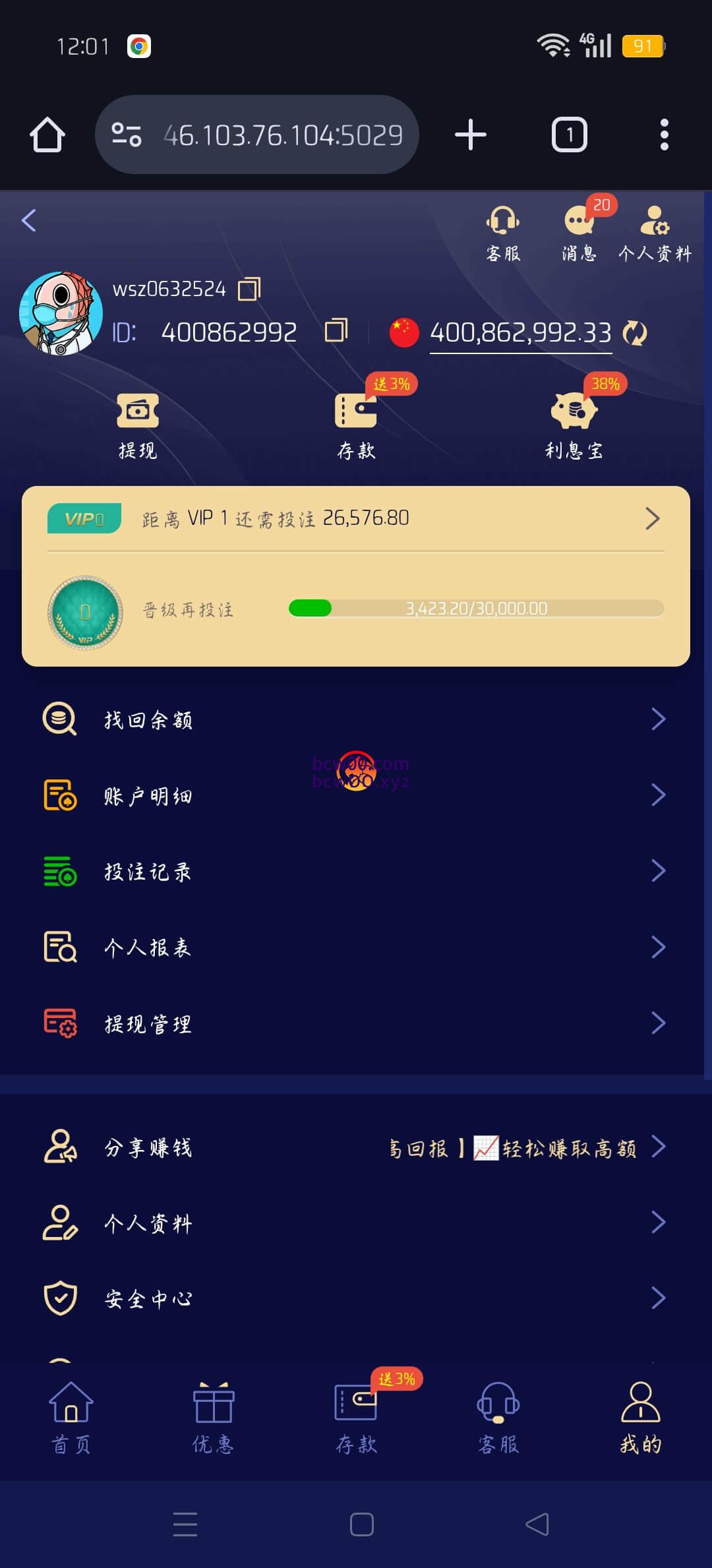Copy the ID 400862992

click(x=336, y=330)
